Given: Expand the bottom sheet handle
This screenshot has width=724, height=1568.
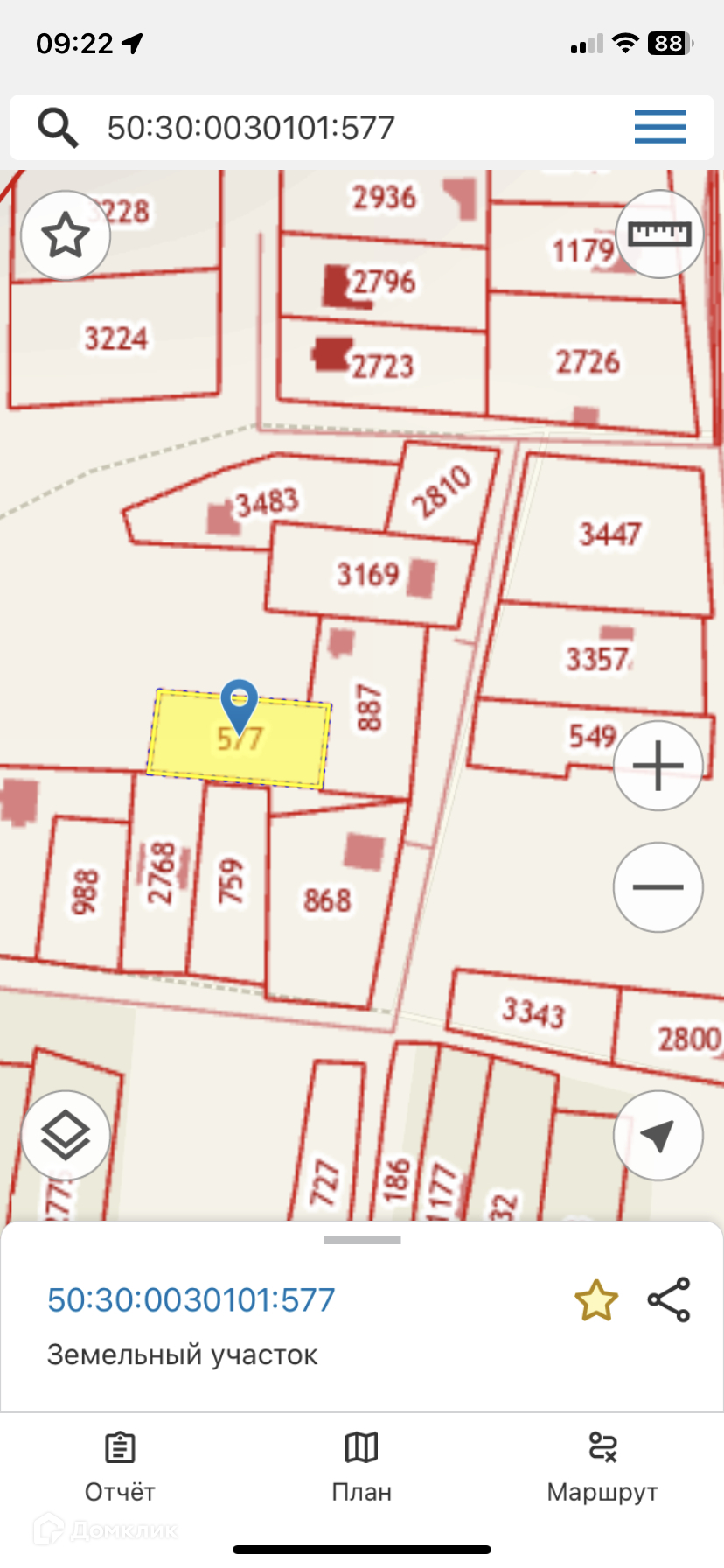Looking at the screenshot, I should coord(362,1240).
